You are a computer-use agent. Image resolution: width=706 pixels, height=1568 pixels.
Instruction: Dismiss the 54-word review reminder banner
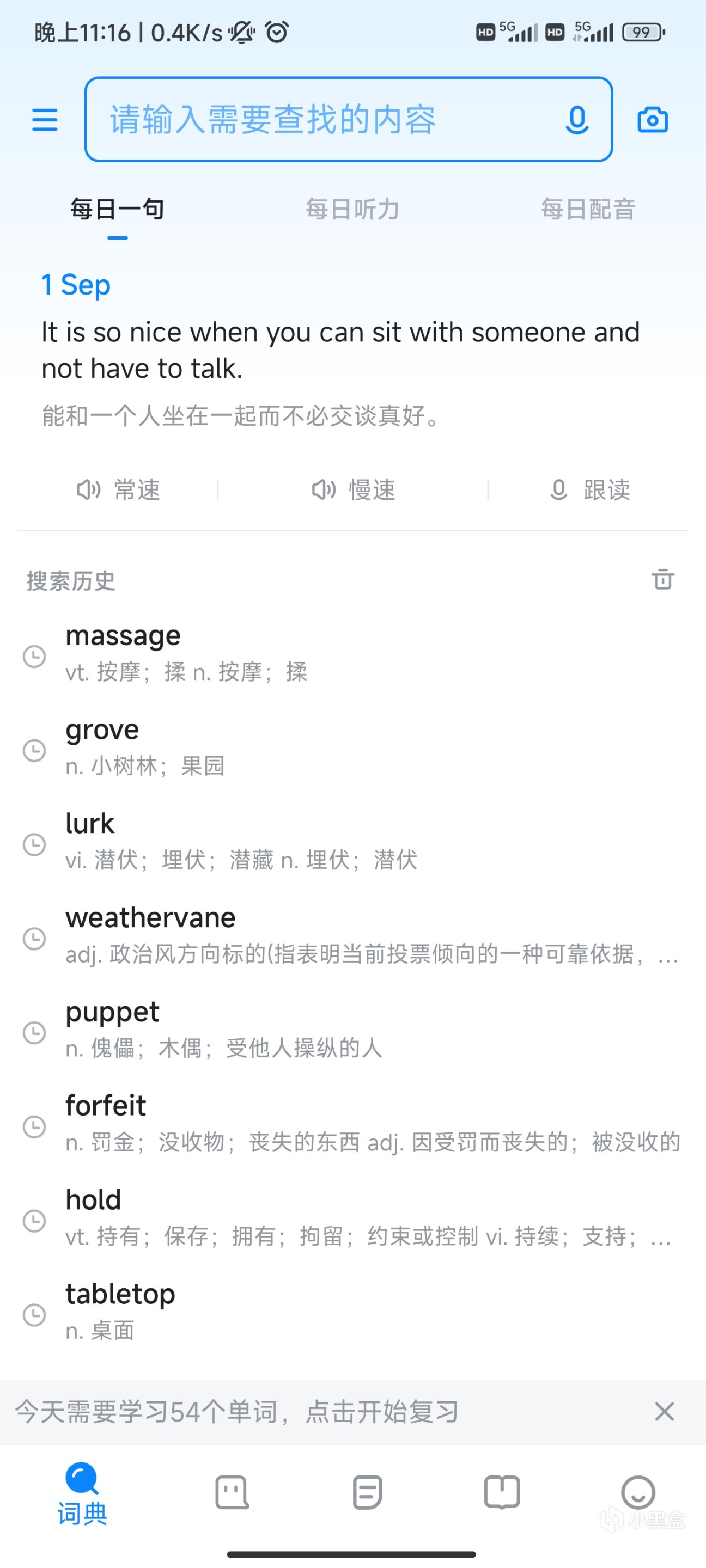pos(664,1411)
